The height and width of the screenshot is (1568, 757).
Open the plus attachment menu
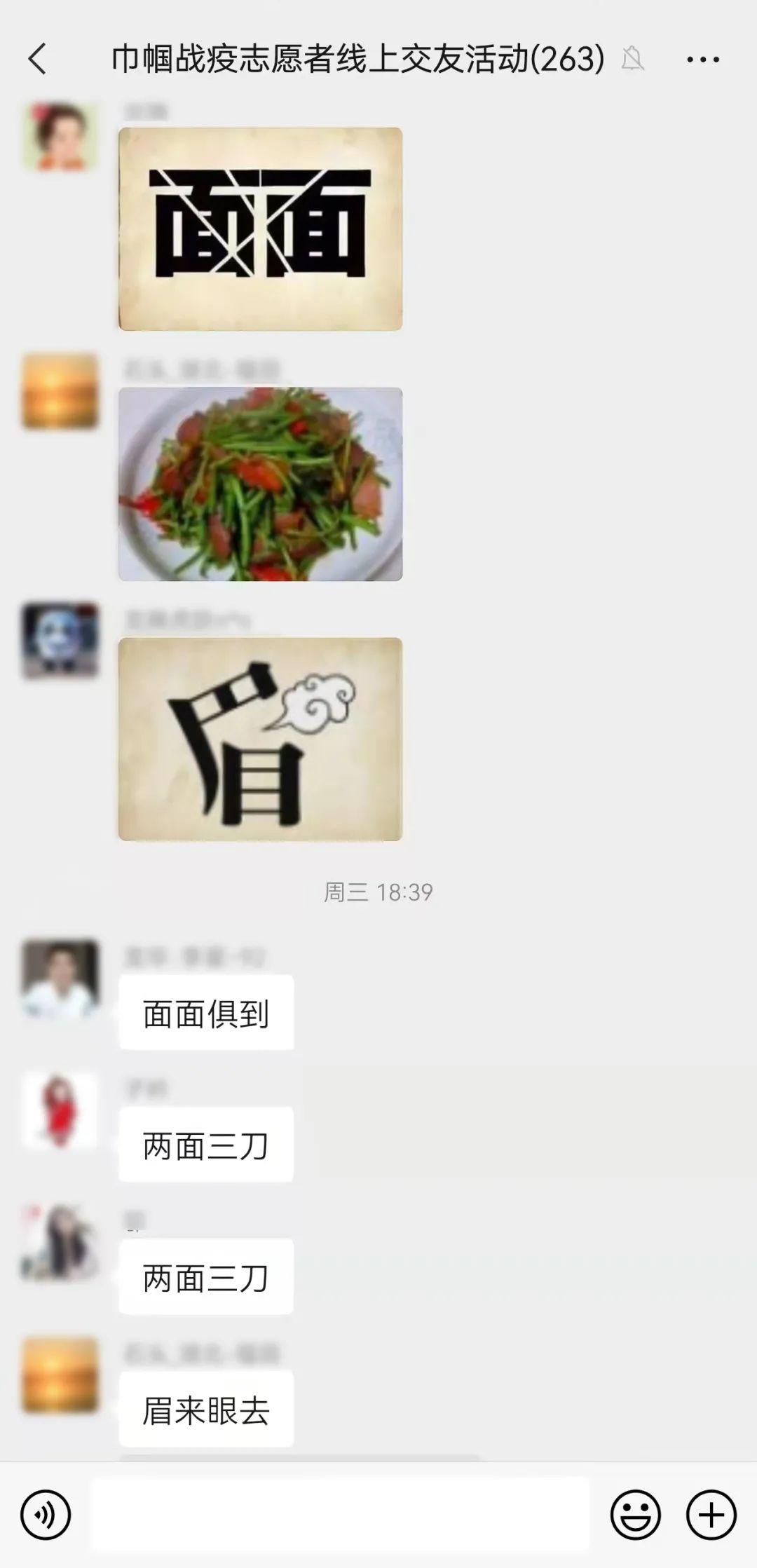tap(711, 1515)
